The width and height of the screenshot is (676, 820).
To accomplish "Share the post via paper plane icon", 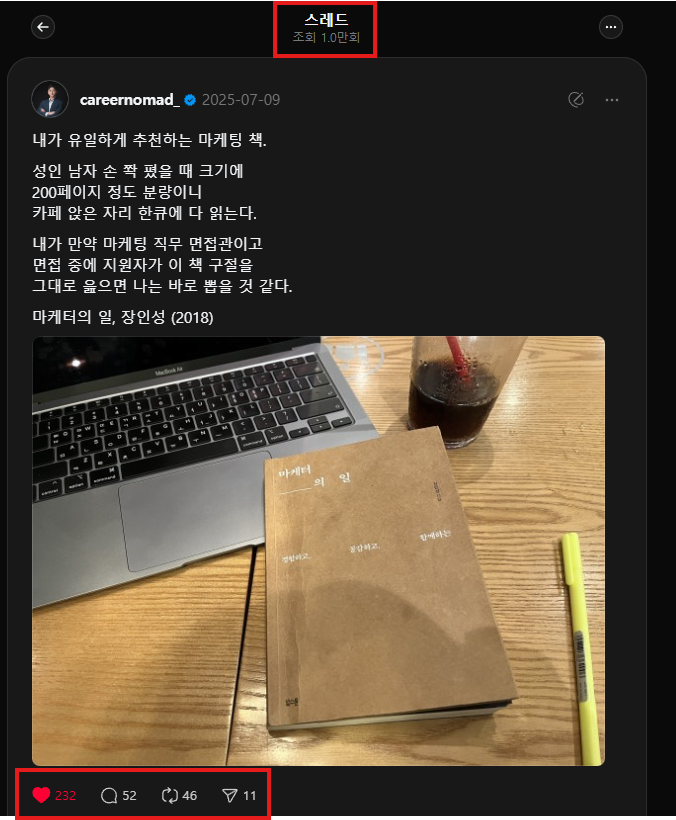I will tap(229, 796).
